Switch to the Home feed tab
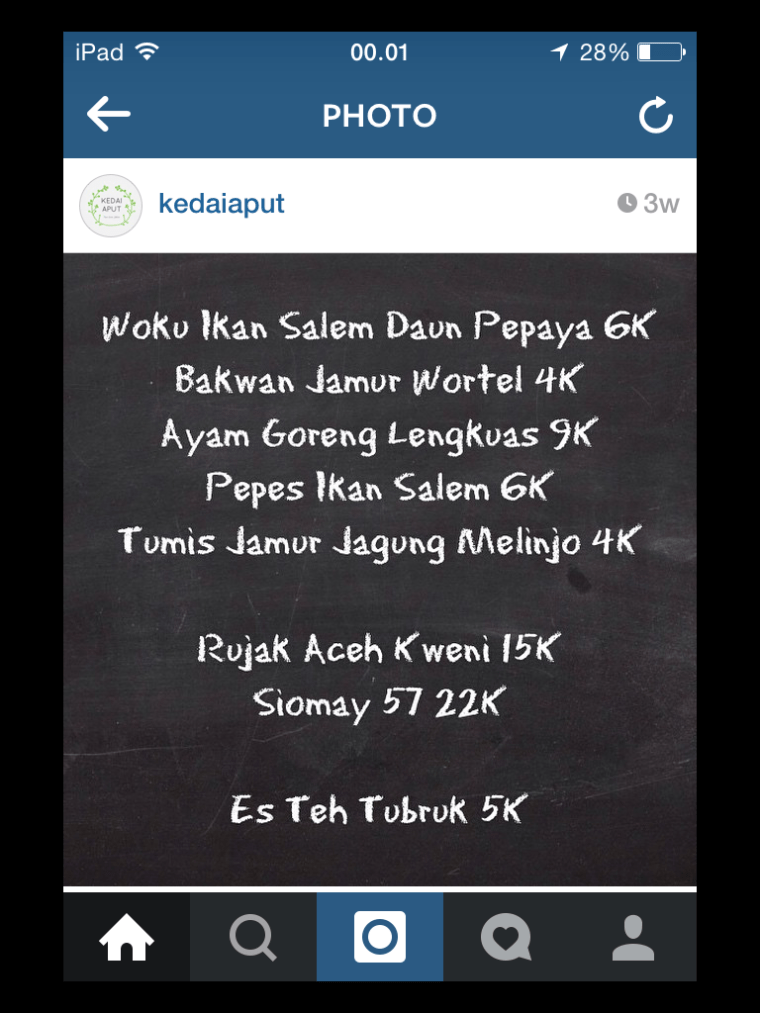The height and width of the screenshot is (1013, 760). tap(126, 938)
